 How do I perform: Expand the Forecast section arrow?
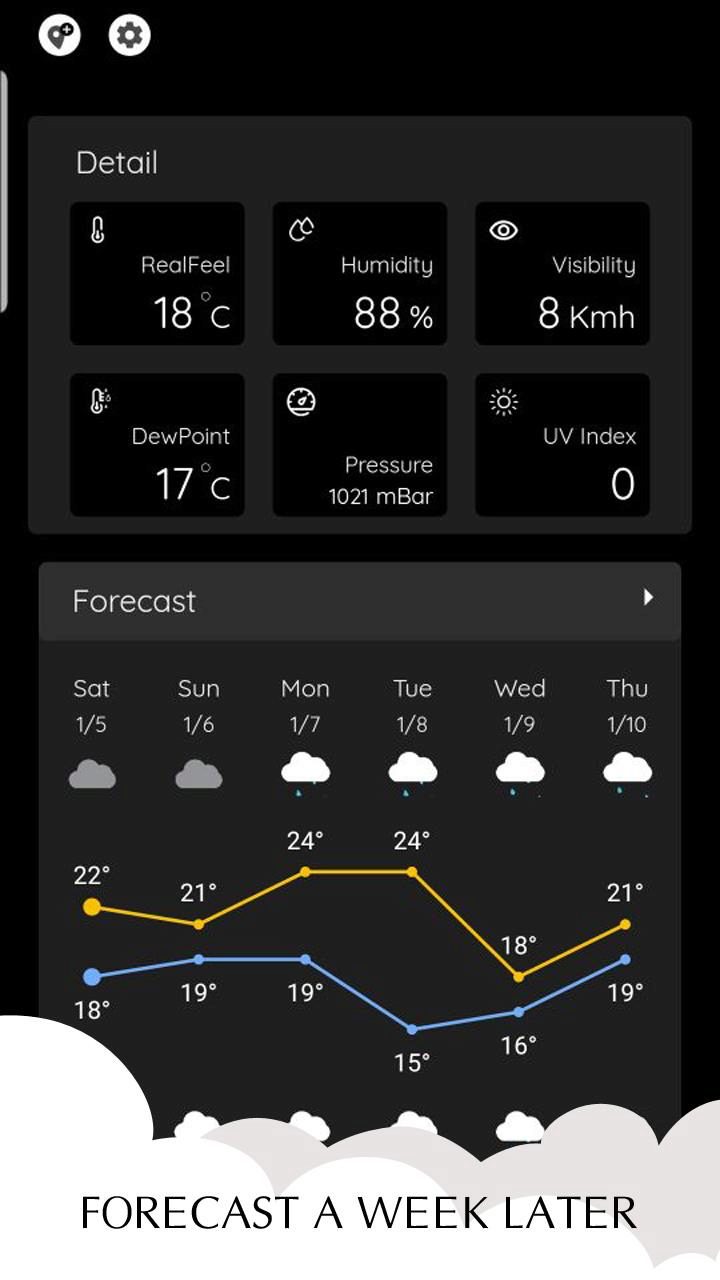click(x=648, y=598)
